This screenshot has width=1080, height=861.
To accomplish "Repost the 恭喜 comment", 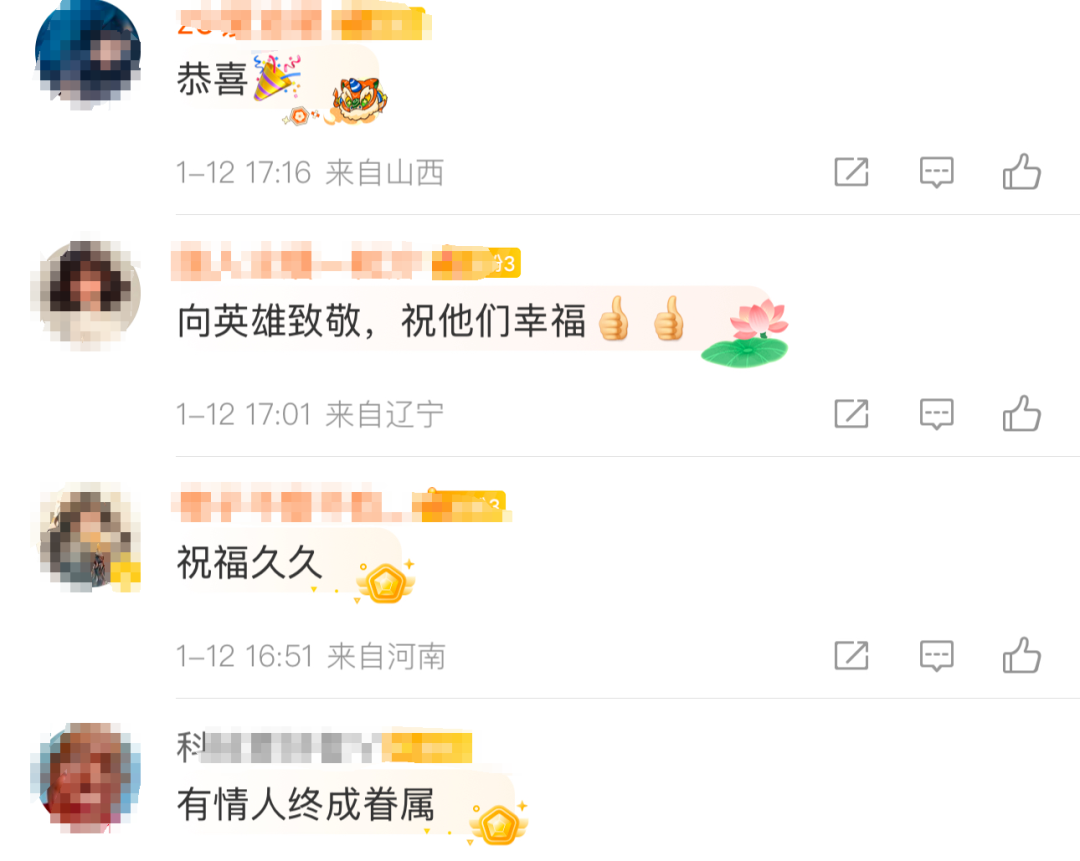I will coord(851,173).
